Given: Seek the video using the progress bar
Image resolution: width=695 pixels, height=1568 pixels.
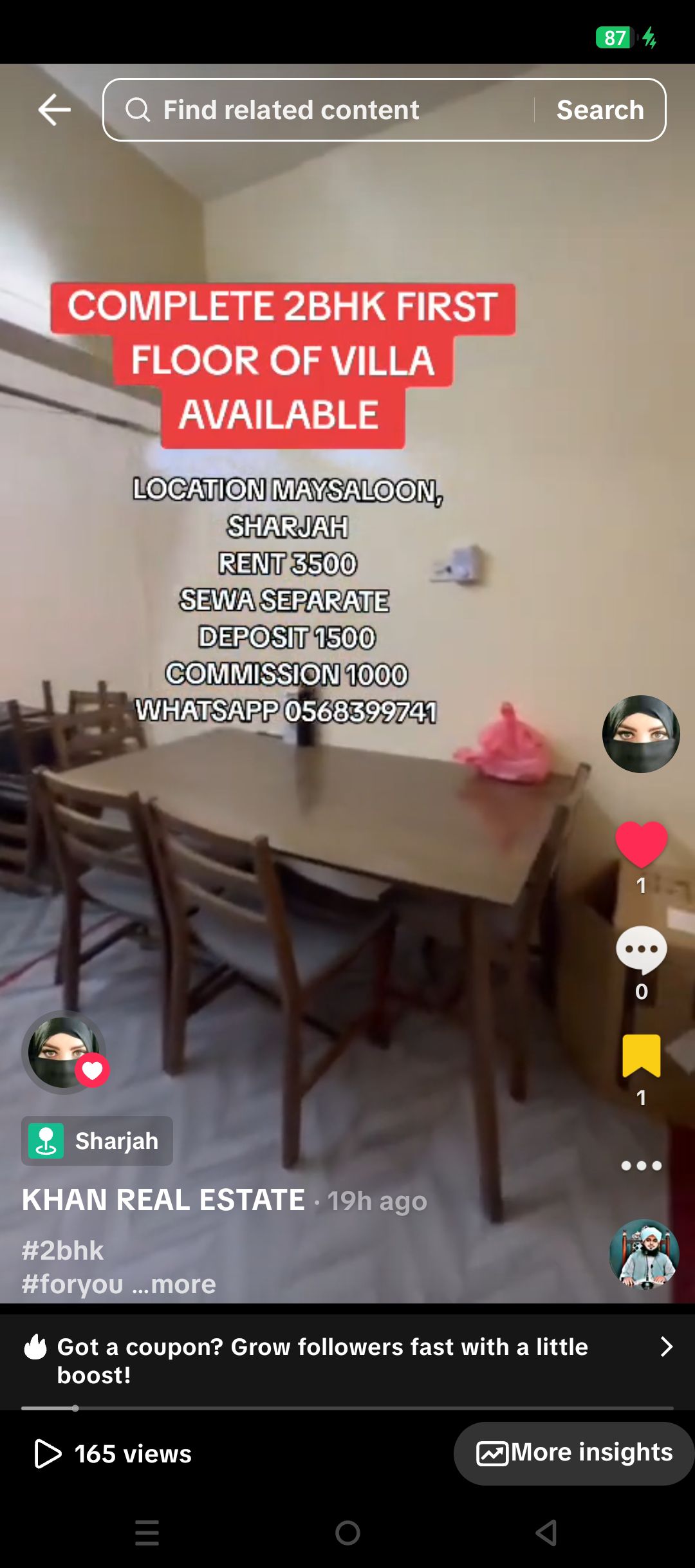Looking at the screenshot, I should click(347, 1408).
